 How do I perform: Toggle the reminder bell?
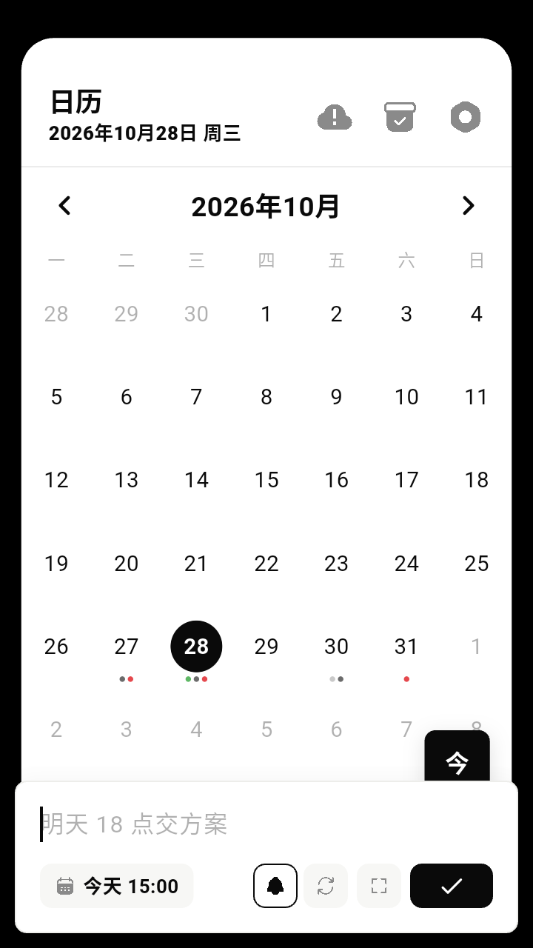coord(275,886)
